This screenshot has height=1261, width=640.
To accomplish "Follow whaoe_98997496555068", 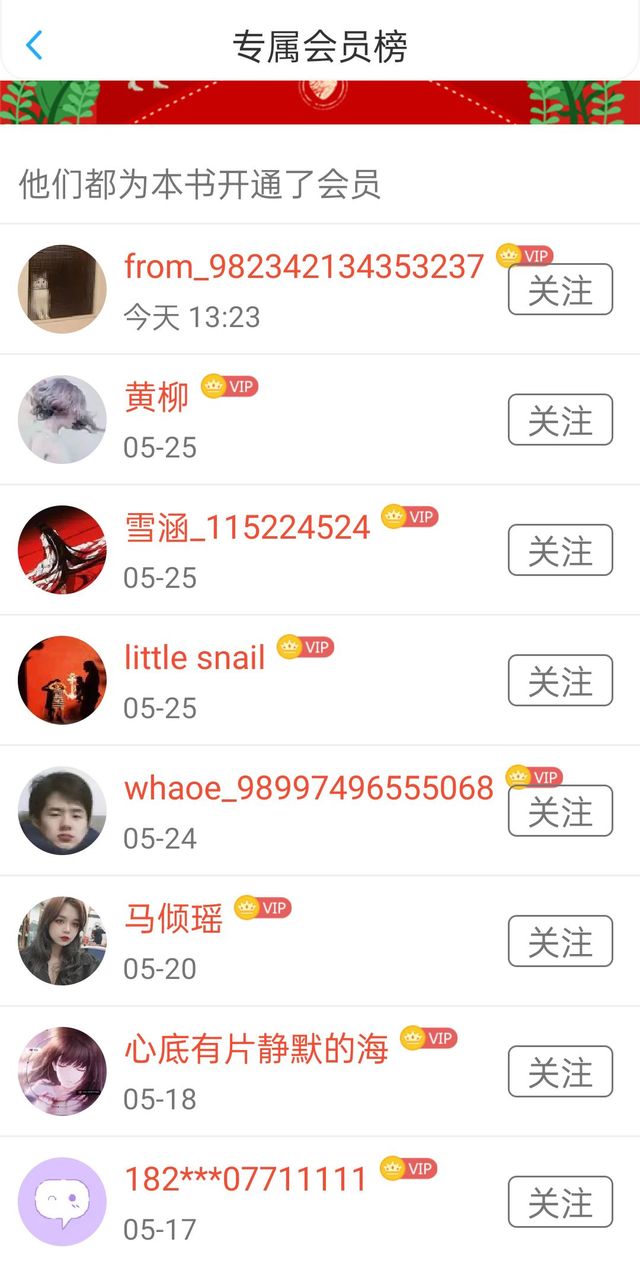I will click(x=560, y=811).
